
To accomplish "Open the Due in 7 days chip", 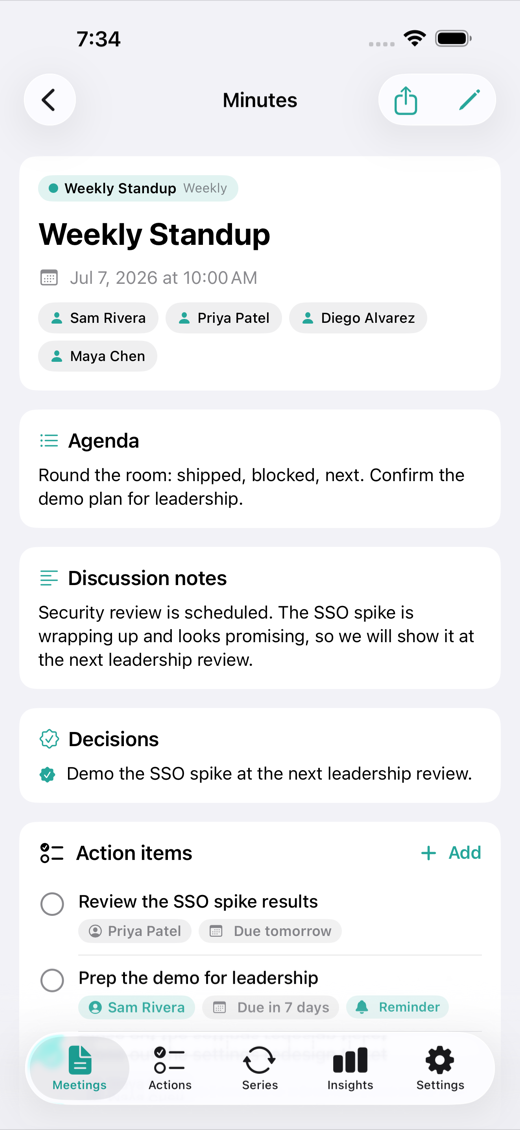I will coord(271,1007).
